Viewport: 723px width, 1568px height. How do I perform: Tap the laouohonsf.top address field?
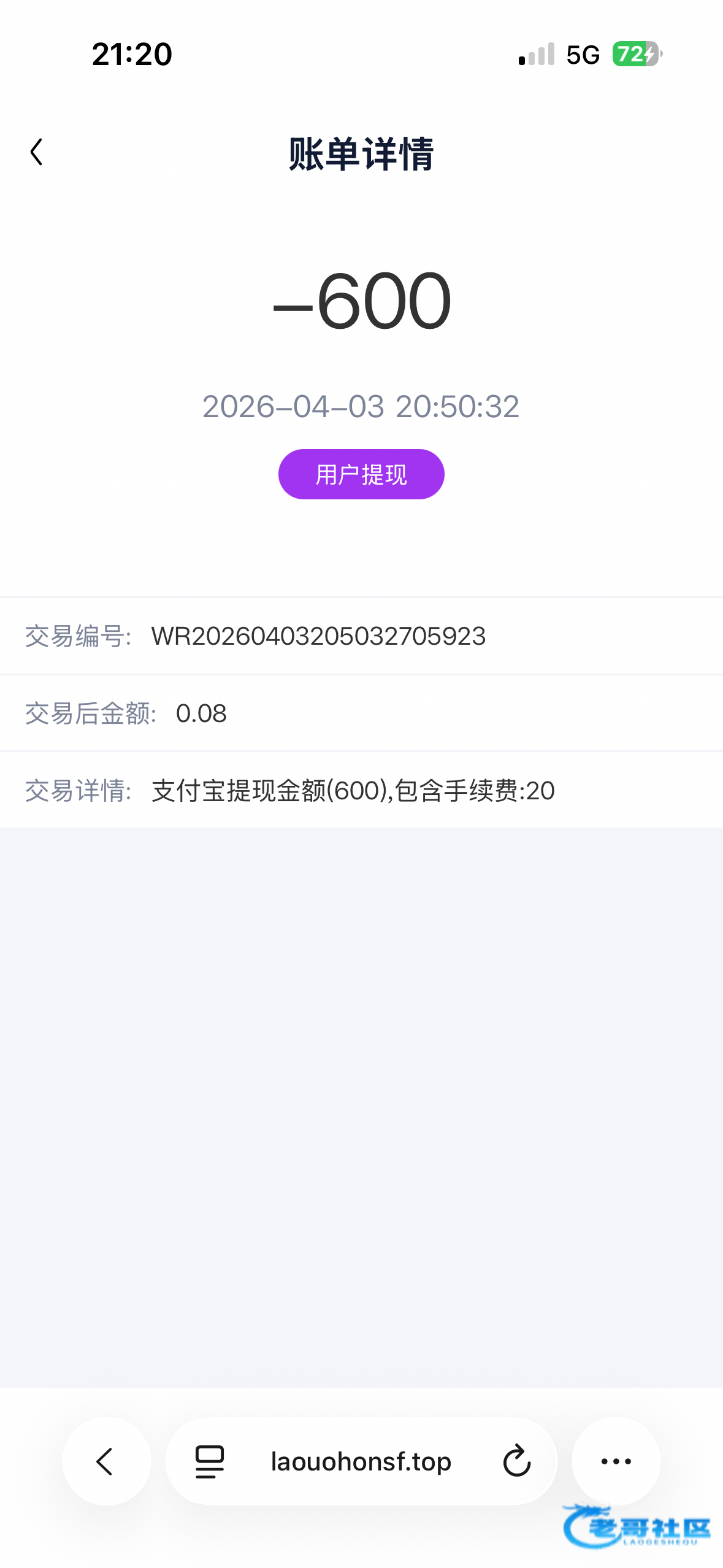tap(361, 1461)
